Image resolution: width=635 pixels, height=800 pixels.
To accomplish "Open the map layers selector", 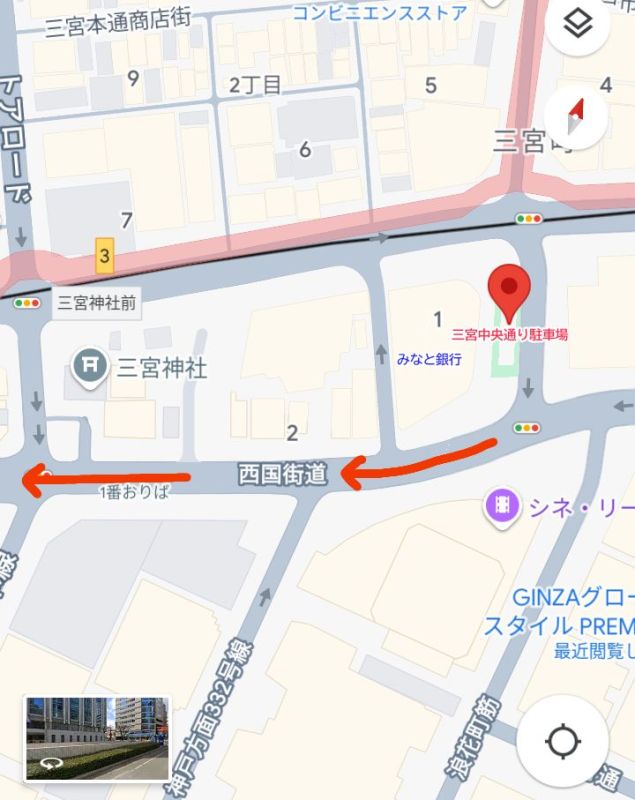I will 578,25.
